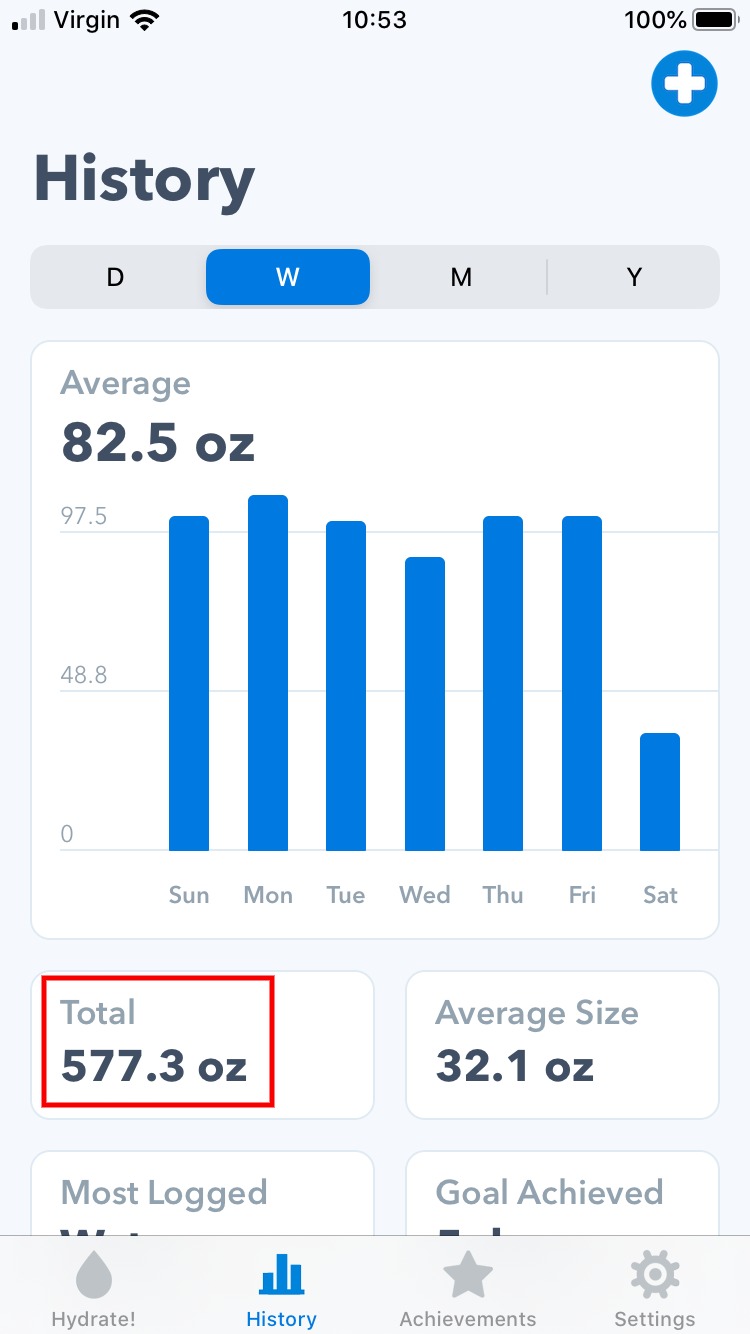Image resolution: width=750 pixels, height=1334 pixels.
Task: Switch history view to Year
Action: point(634,277)
